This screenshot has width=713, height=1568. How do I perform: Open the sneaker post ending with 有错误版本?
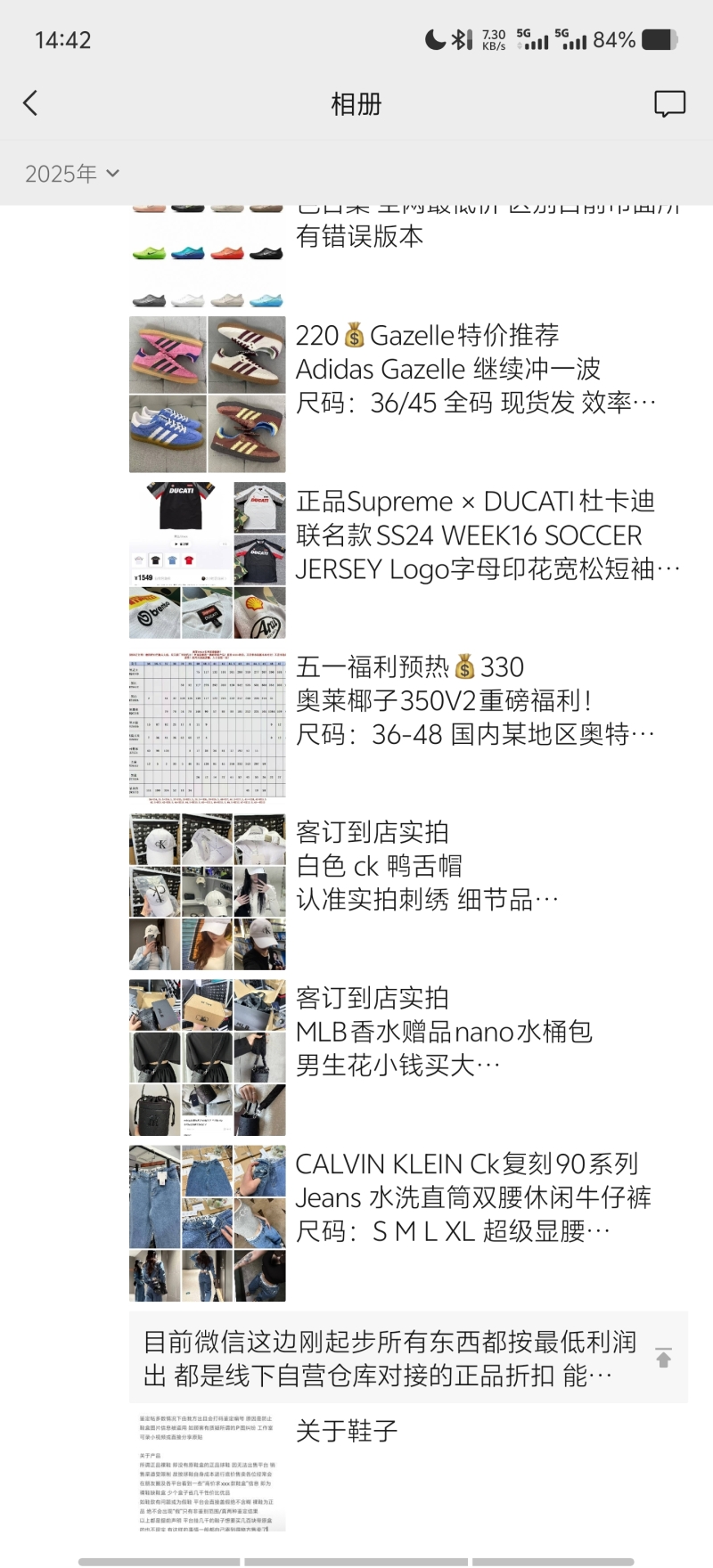360,236
